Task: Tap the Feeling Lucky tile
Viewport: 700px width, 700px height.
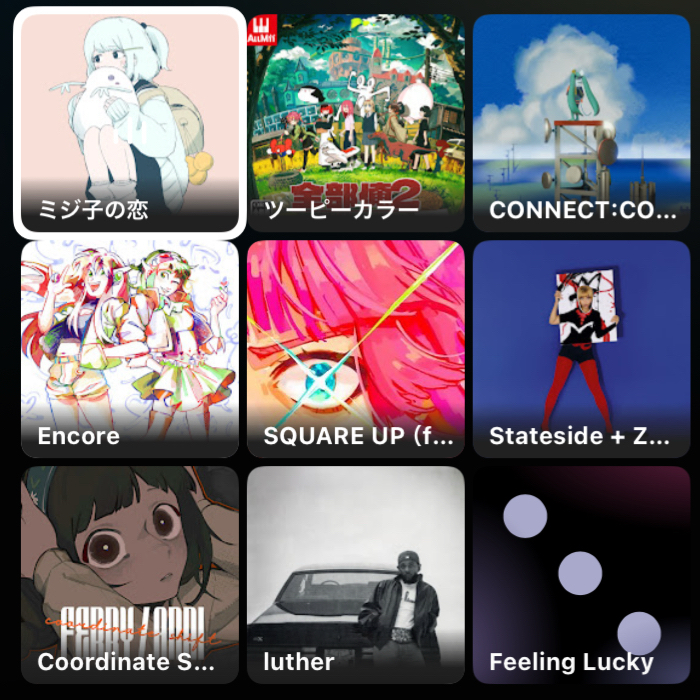Action: coord(581,574)
